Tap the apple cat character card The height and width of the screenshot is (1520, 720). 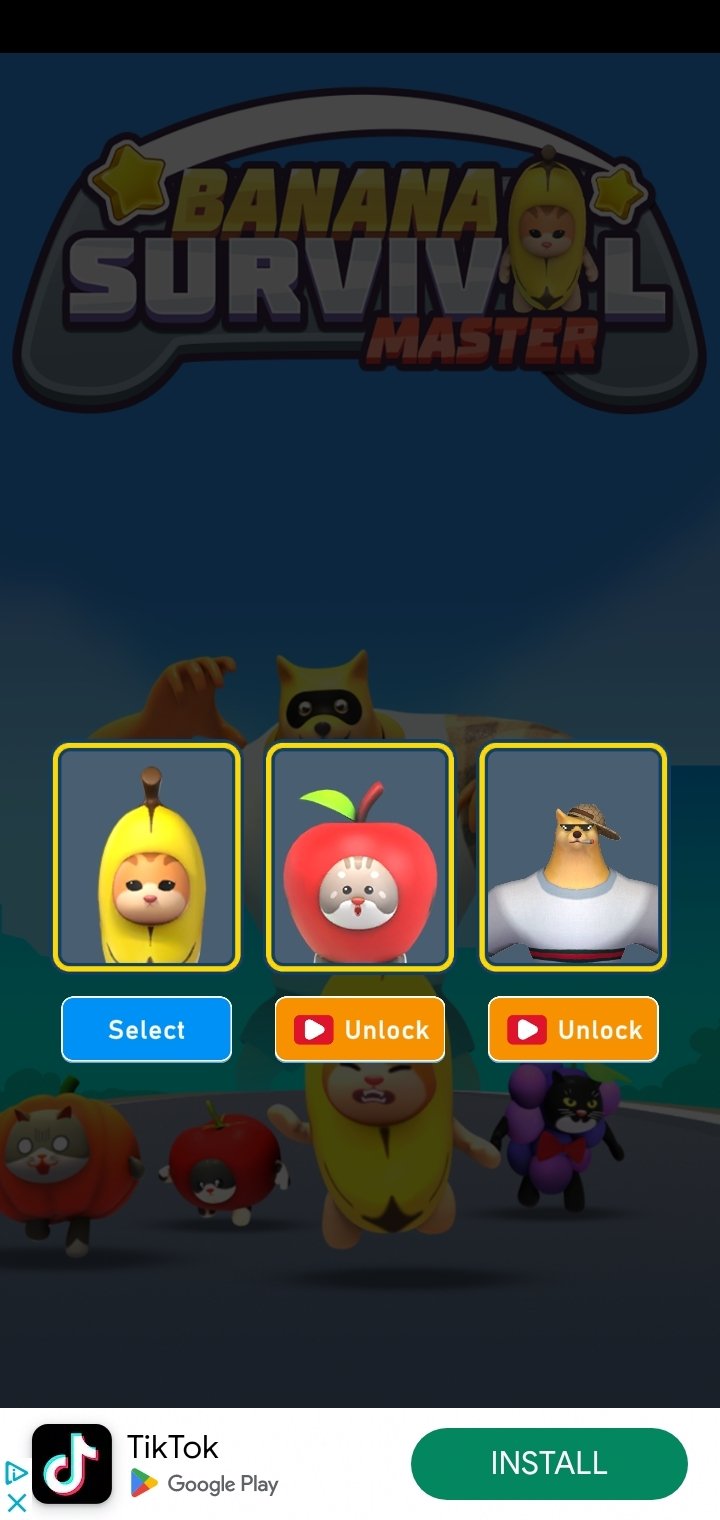[360, 857]
